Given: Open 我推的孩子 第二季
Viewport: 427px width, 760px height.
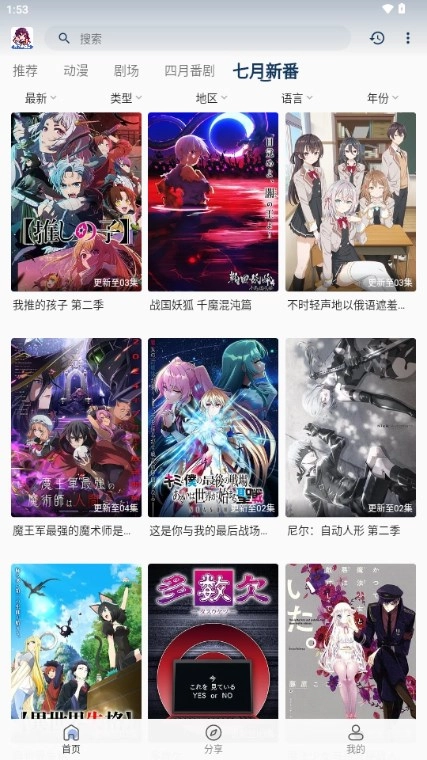Looking at the screenshot, I should (x=77, y=212).
